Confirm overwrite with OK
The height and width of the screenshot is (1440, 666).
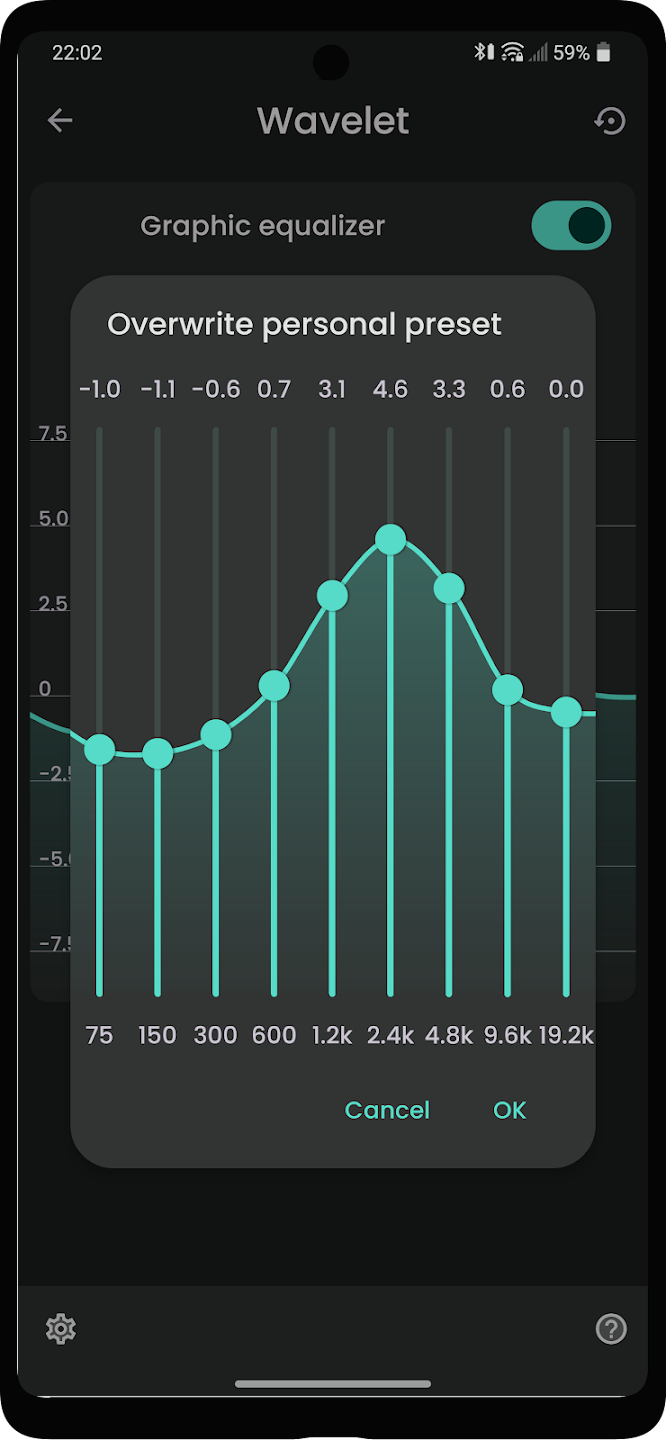click(x=509, y=1110)
